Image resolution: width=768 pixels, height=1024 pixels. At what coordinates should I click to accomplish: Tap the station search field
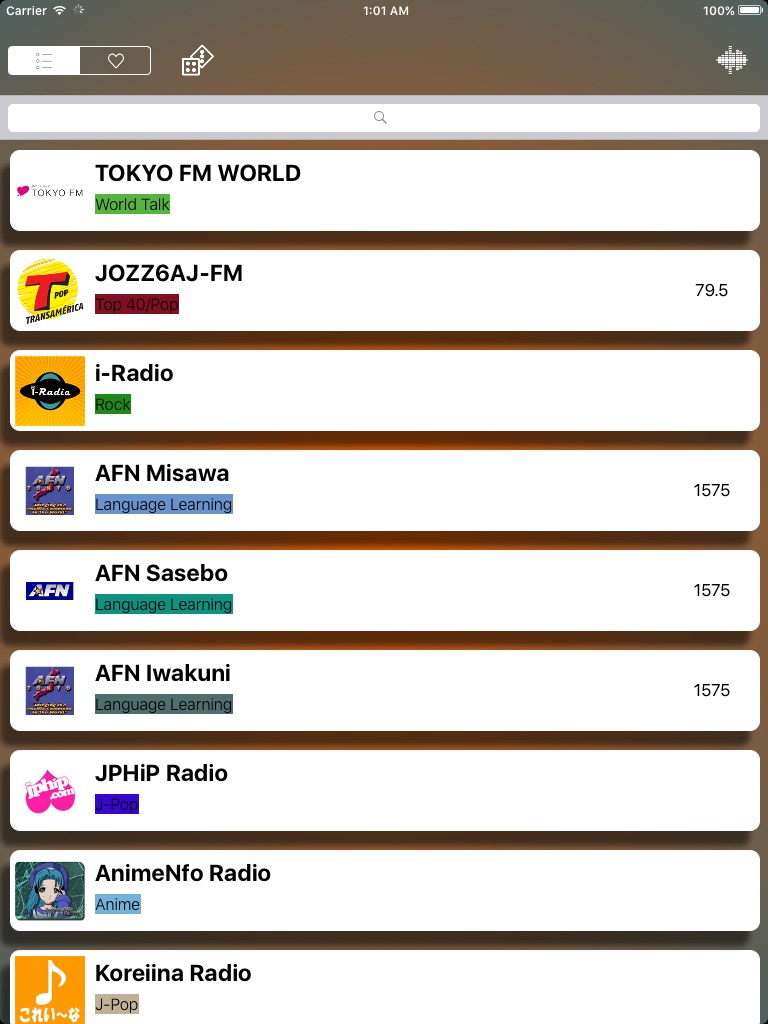coord(384,118)
